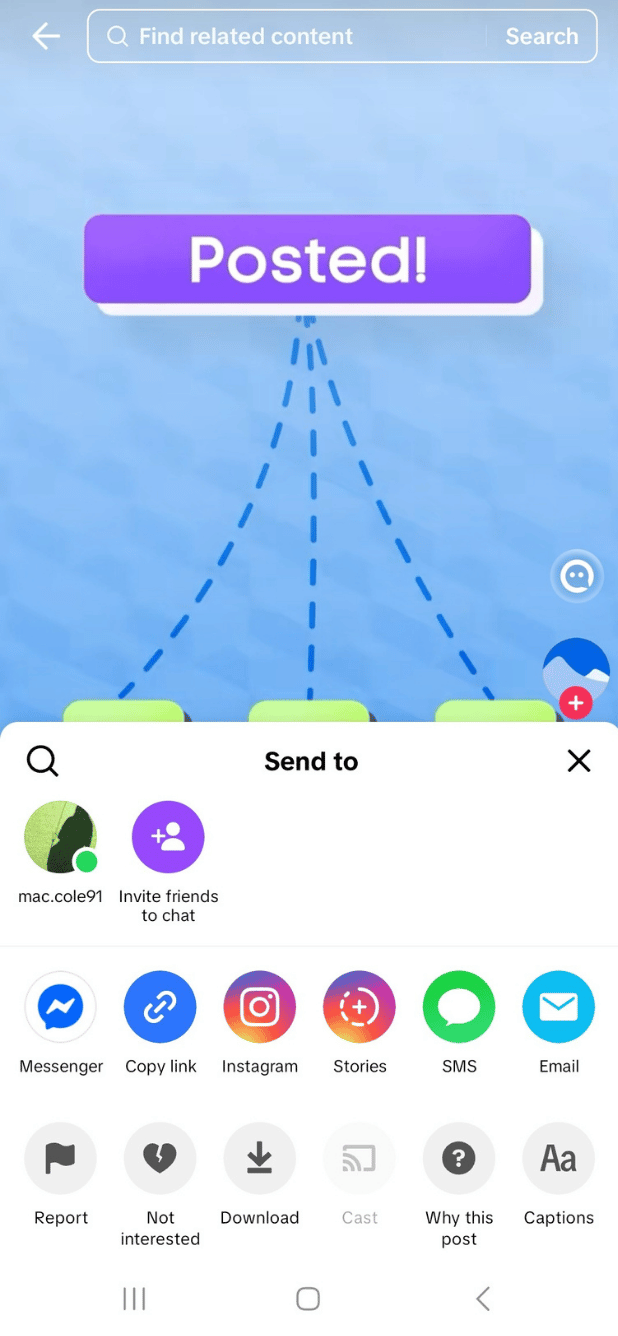
Task: Mark the post as Not interested
Action: tap(160, 1158)
